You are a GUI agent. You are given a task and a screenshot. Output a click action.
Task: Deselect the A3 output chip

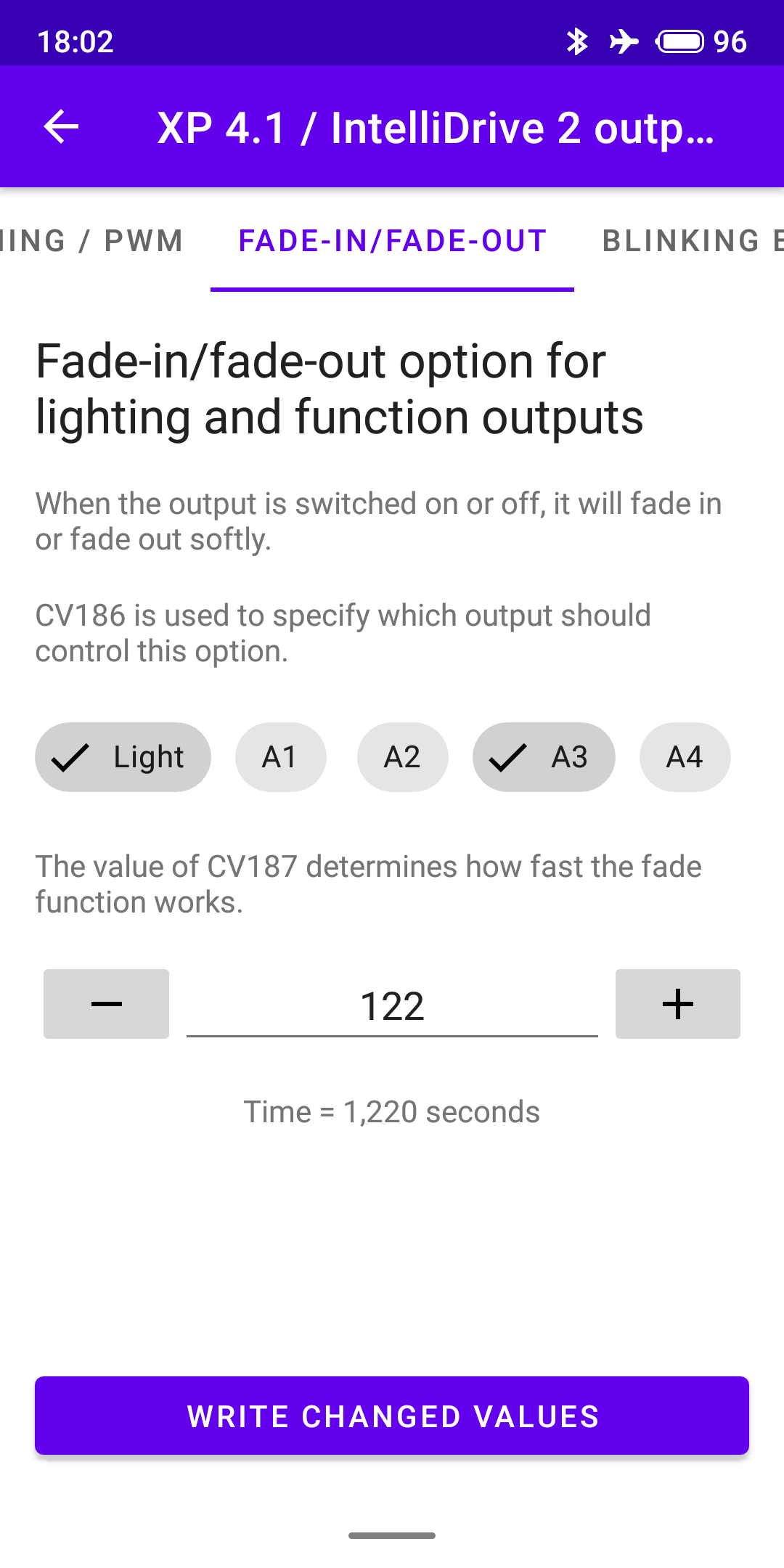coord(544,757)
